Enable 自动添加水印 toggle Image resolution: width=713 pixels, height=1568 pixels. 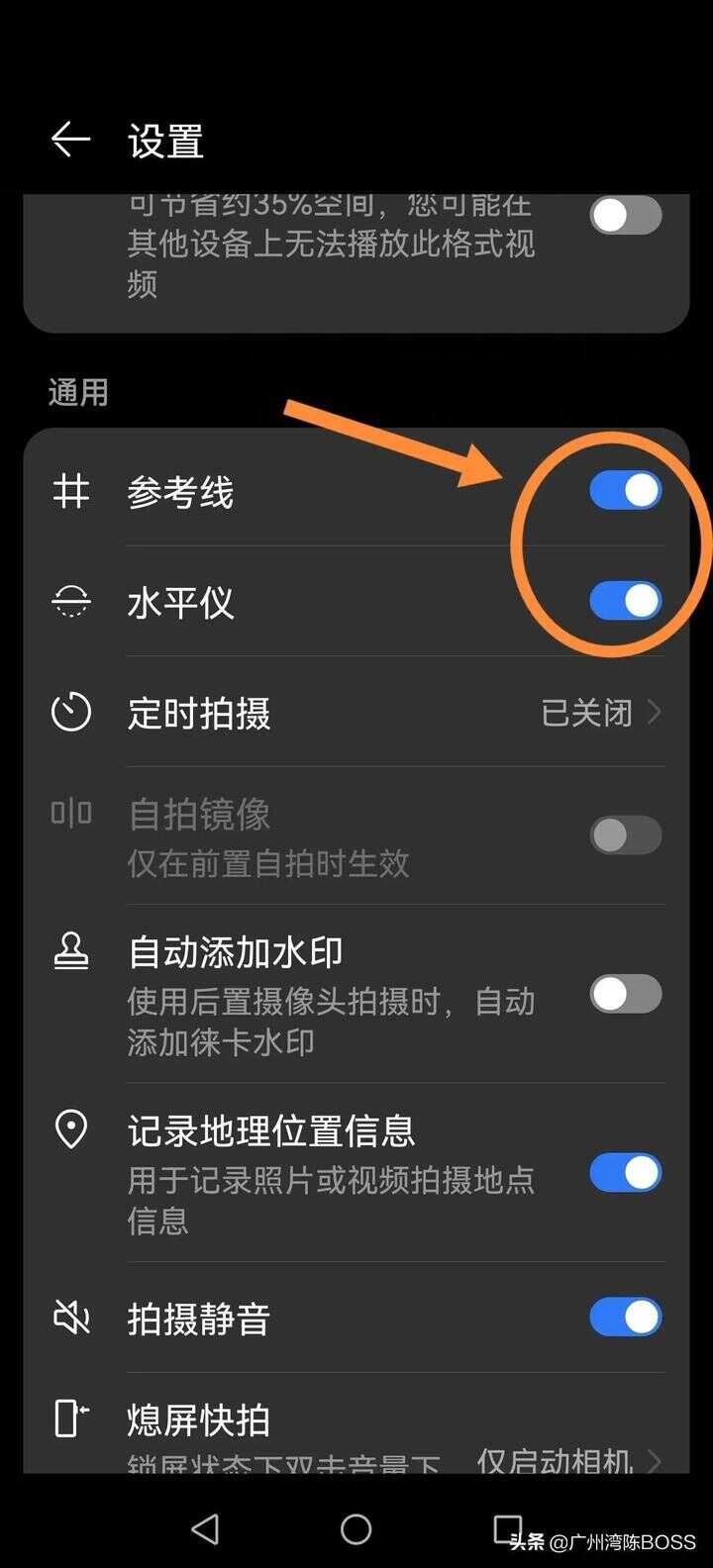625,994
